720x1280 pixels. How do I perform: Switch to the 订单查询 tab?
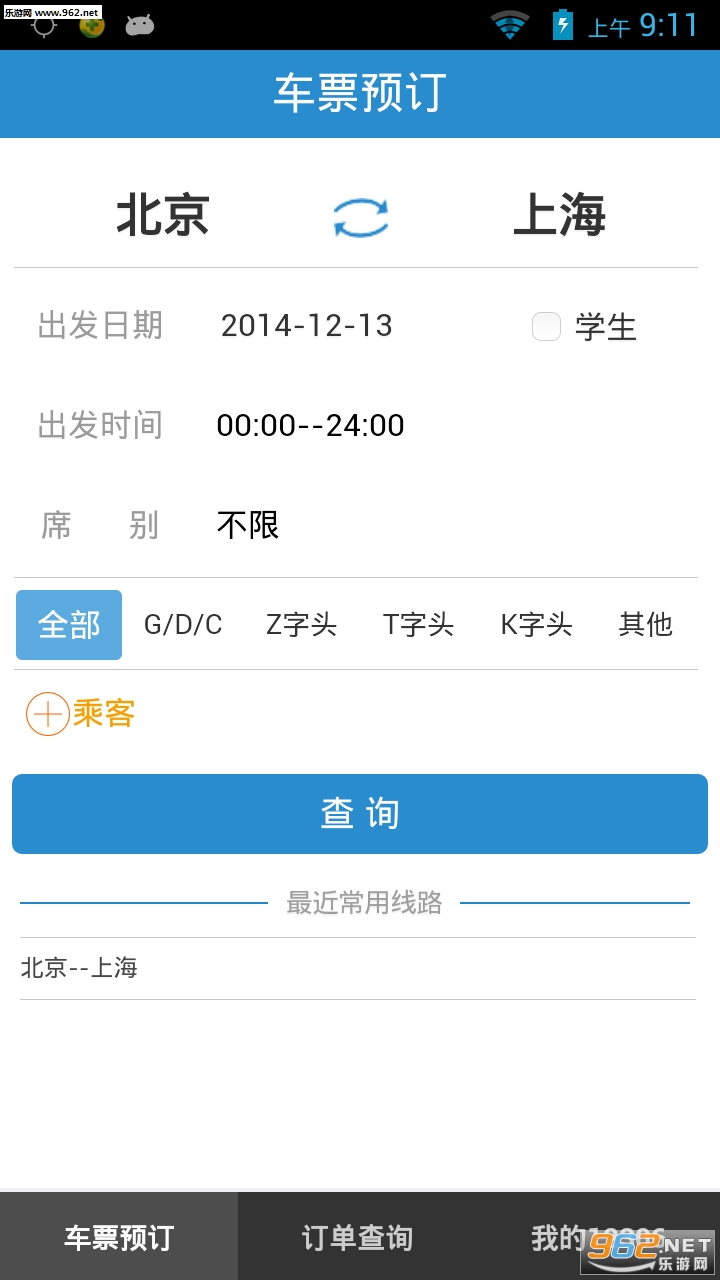click(x=358, y=1238)
